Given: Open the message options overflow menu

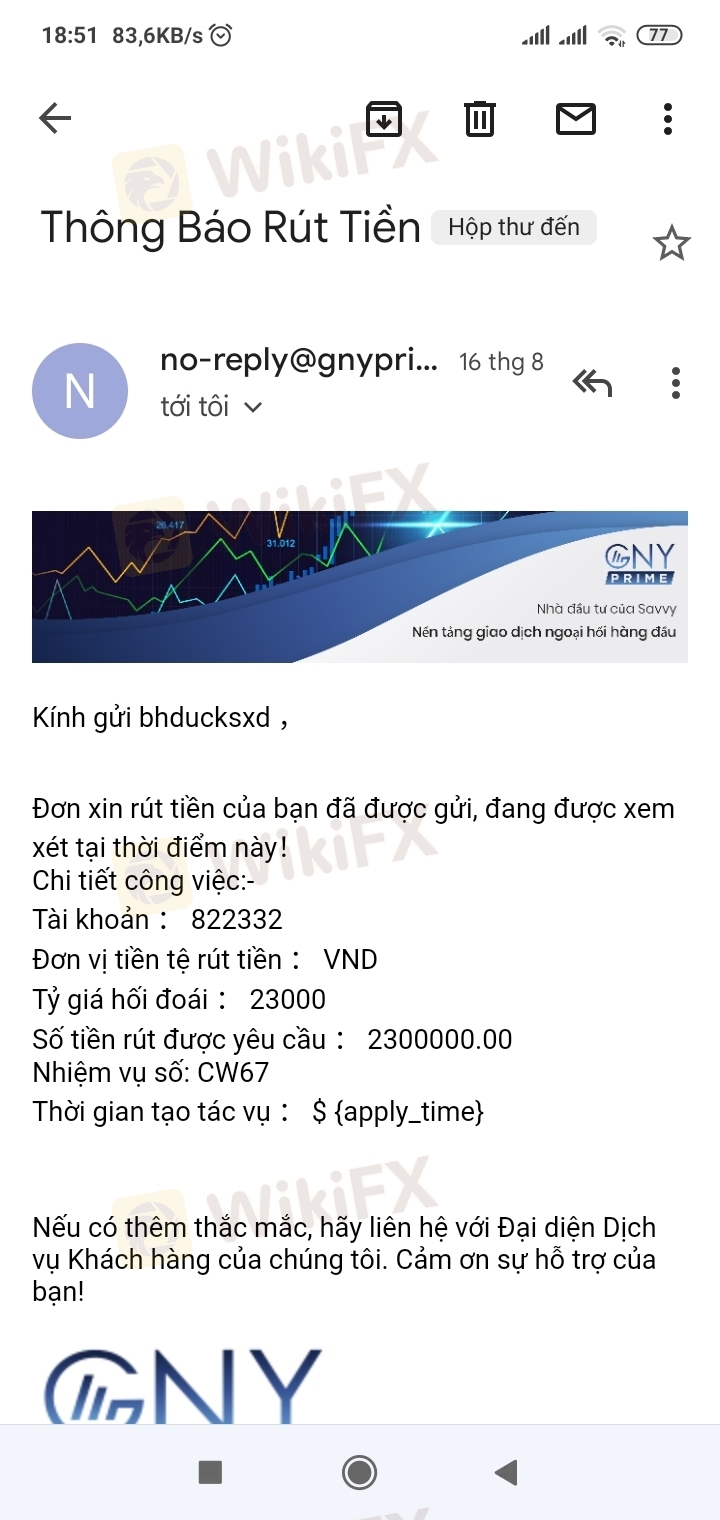Looking at the screenshot, I should [676, 382].
